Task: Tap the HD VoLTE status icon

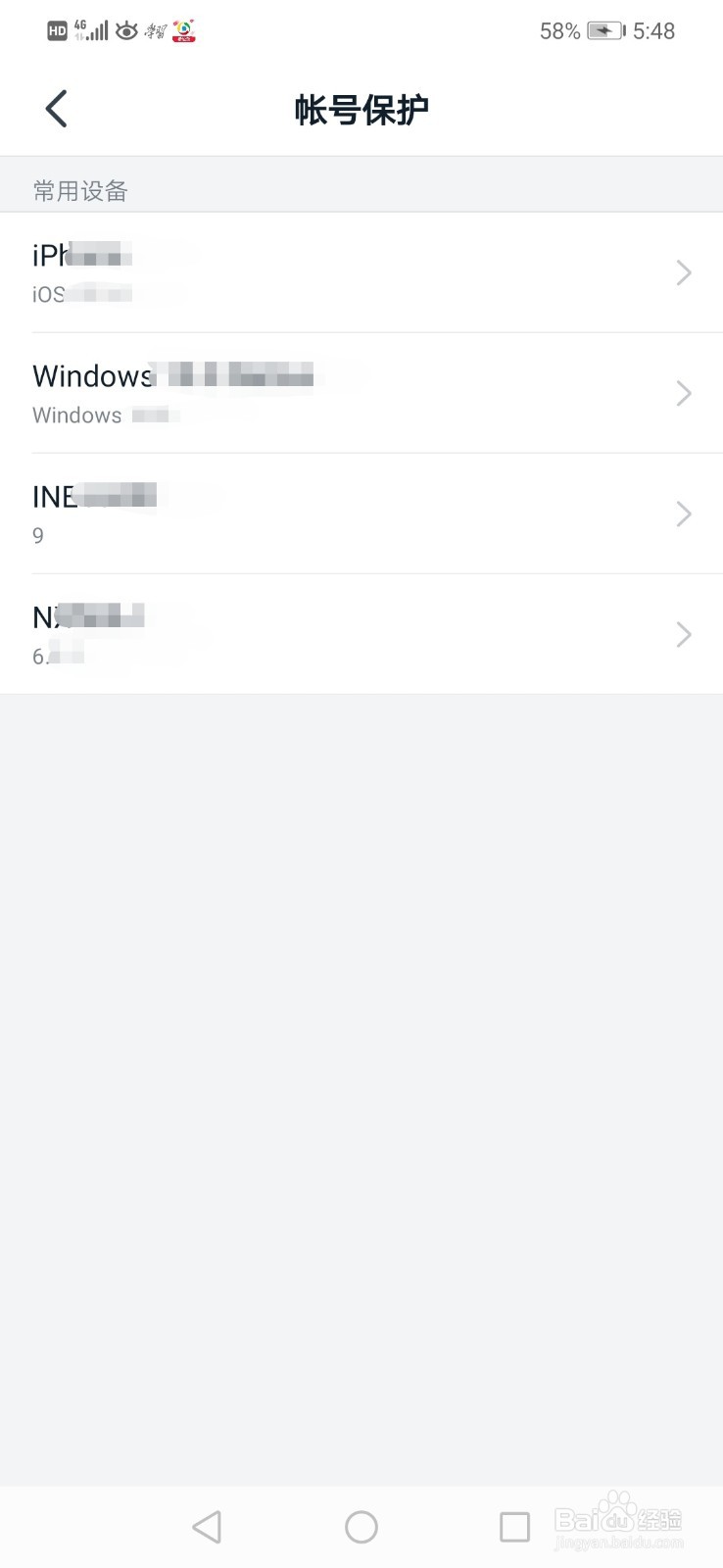Action: tap(56, 30)
